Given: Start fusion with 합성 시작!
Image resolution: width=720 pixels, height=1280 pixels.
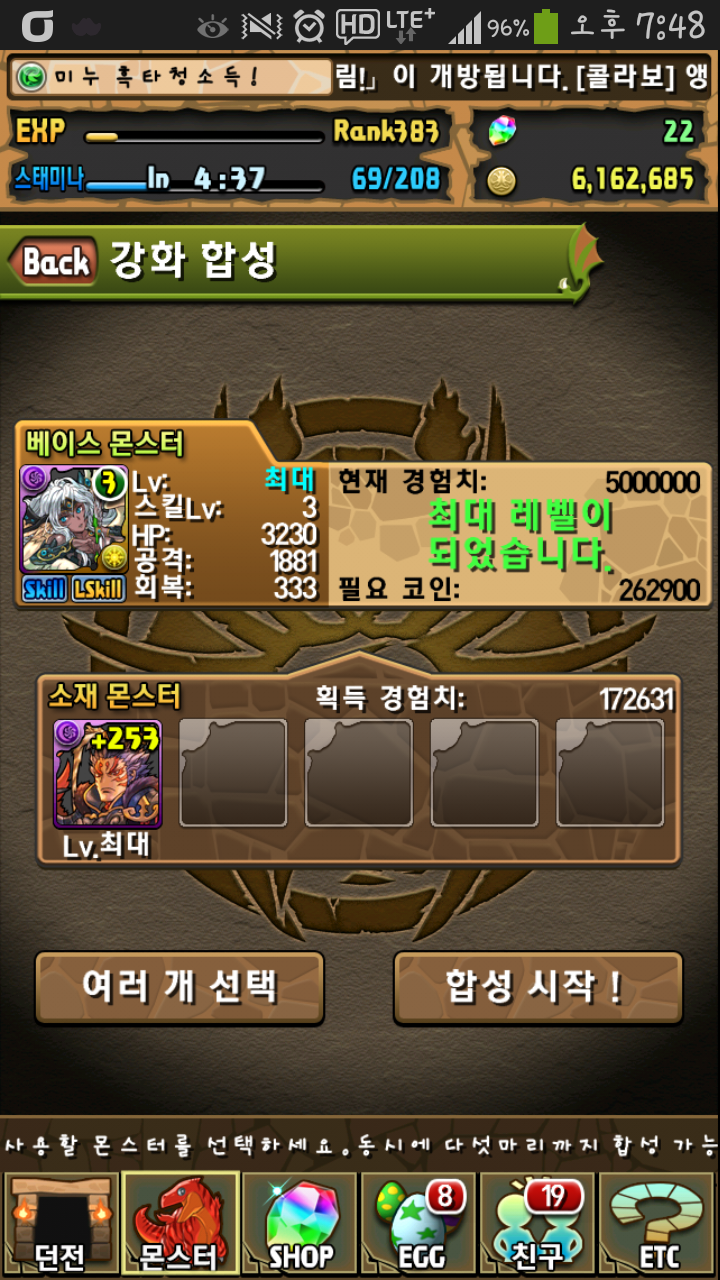Looking at the screenshot, I should 538,987.
